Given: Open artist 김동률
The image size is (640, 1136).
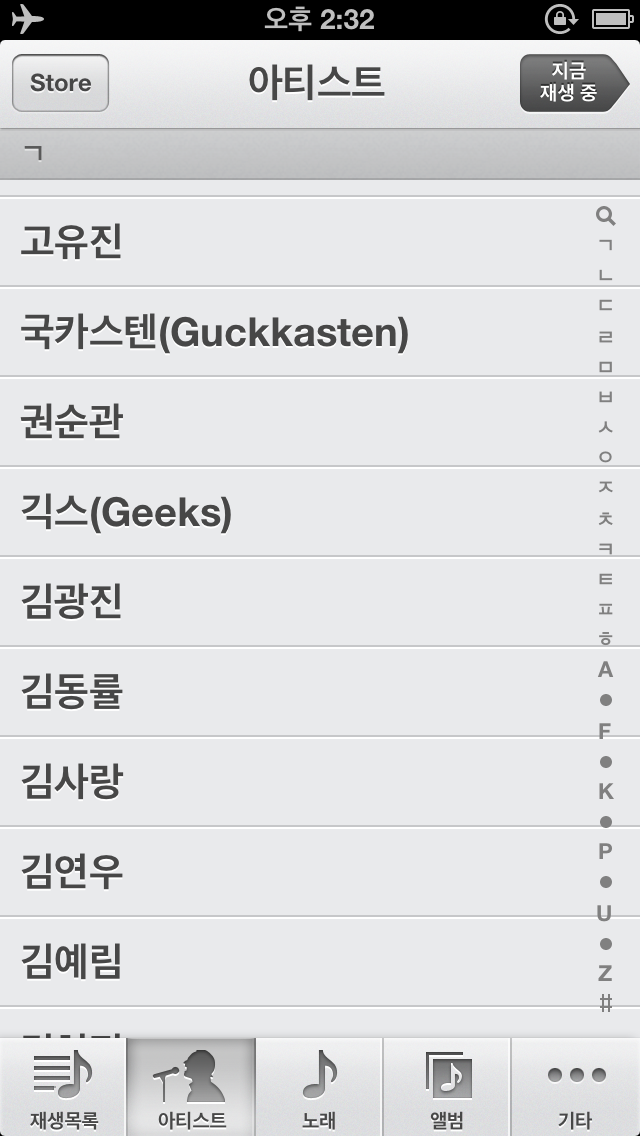Looking at the screenshot, I should coord(320,692).
